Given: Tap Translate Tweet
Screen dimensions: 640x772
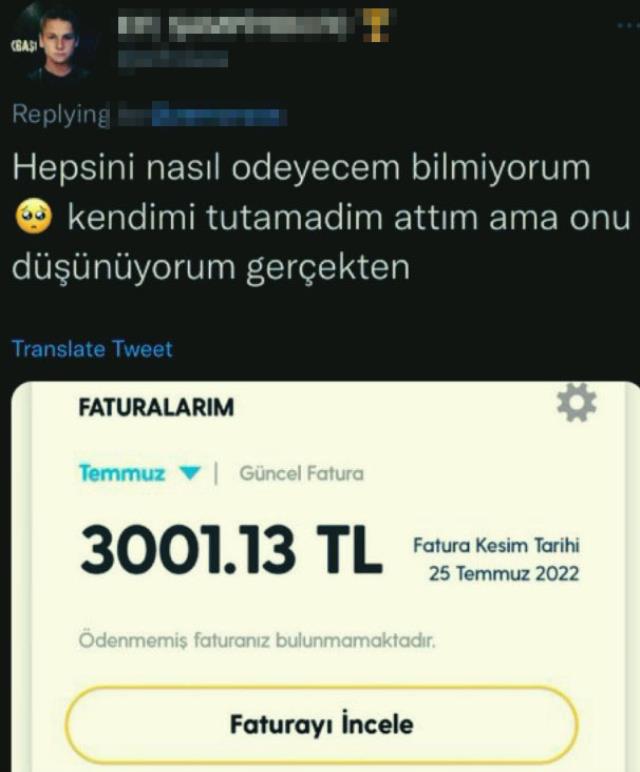Looking at the screenshot, I should 92,349.
